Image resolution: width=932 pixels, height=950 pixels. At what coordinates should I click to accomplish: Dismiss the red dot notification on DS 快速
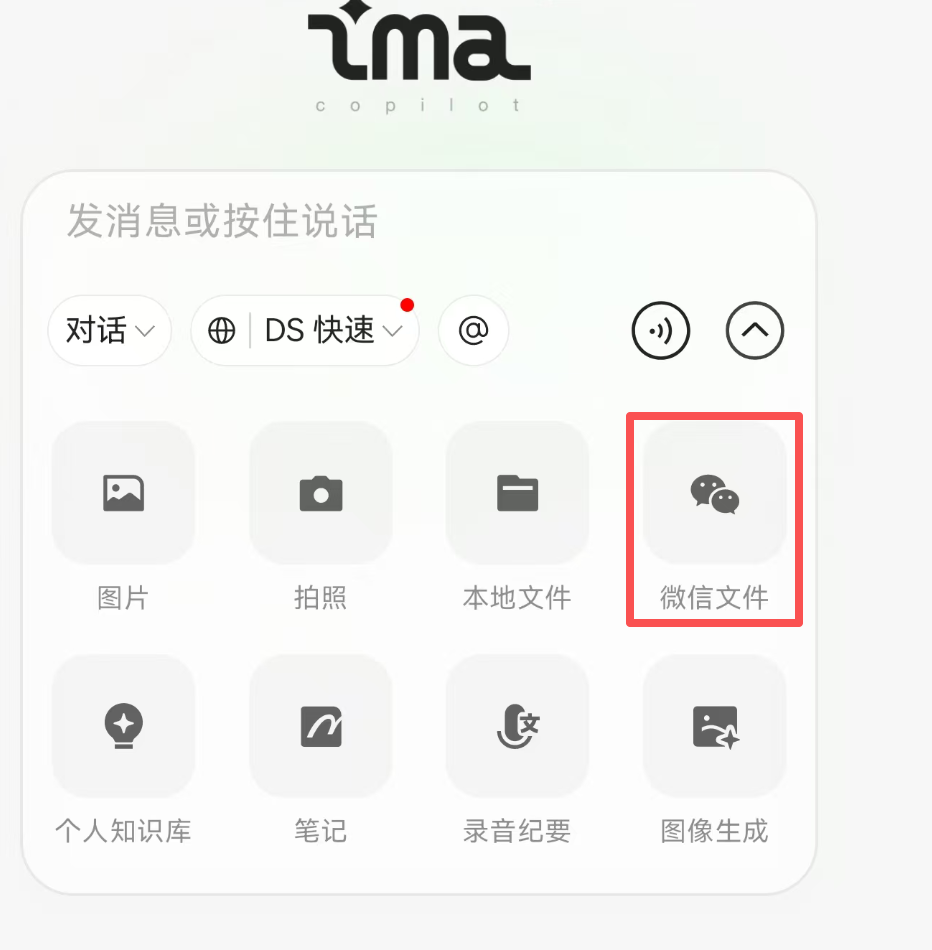408,305
